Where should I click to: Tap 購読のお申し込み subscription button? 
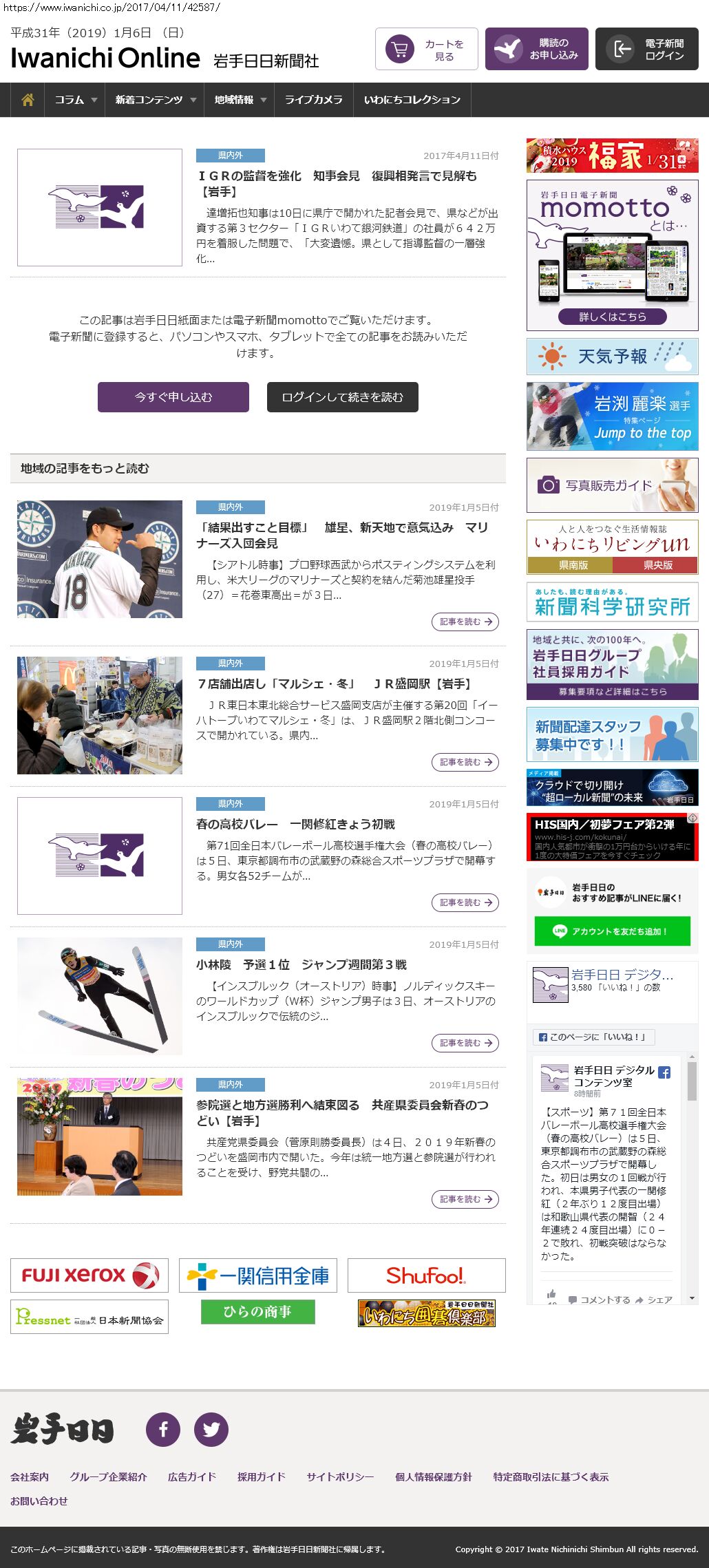point(537,50)
